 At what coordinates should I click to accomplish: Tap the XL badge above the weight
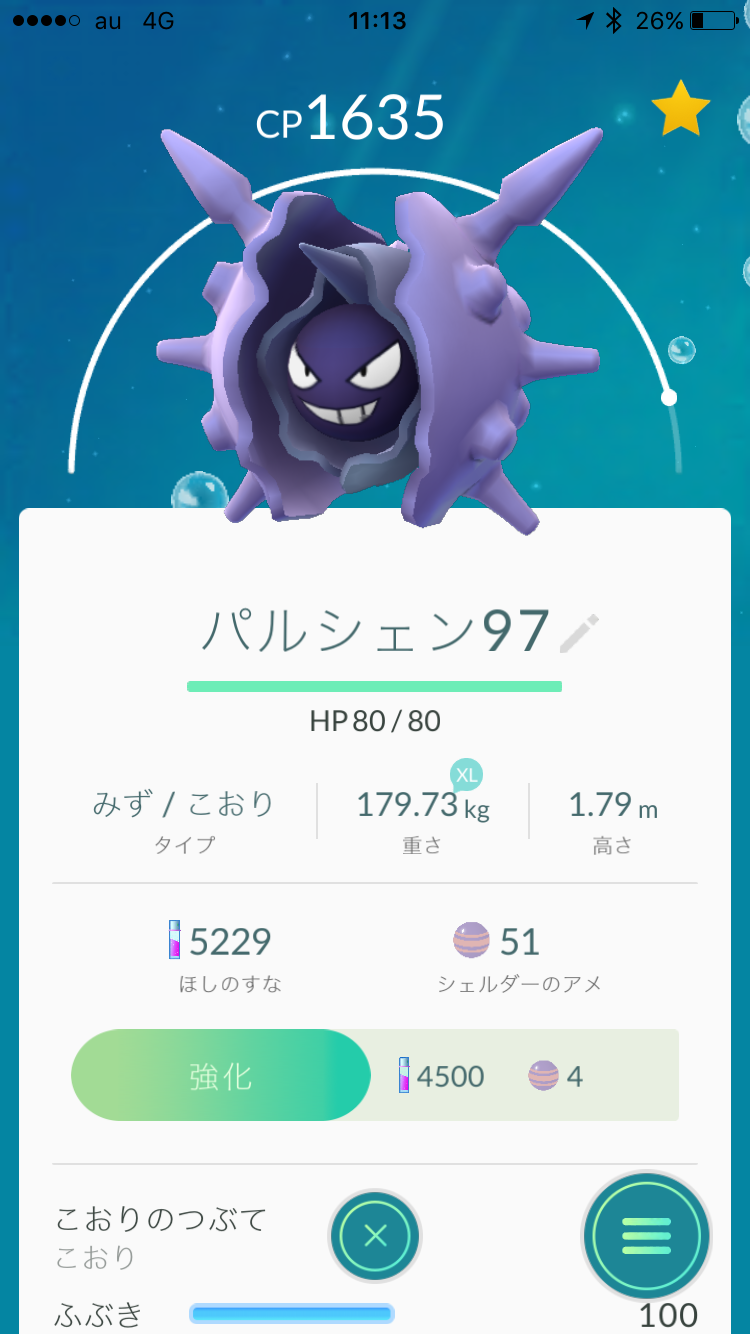(x=466, y=774)
